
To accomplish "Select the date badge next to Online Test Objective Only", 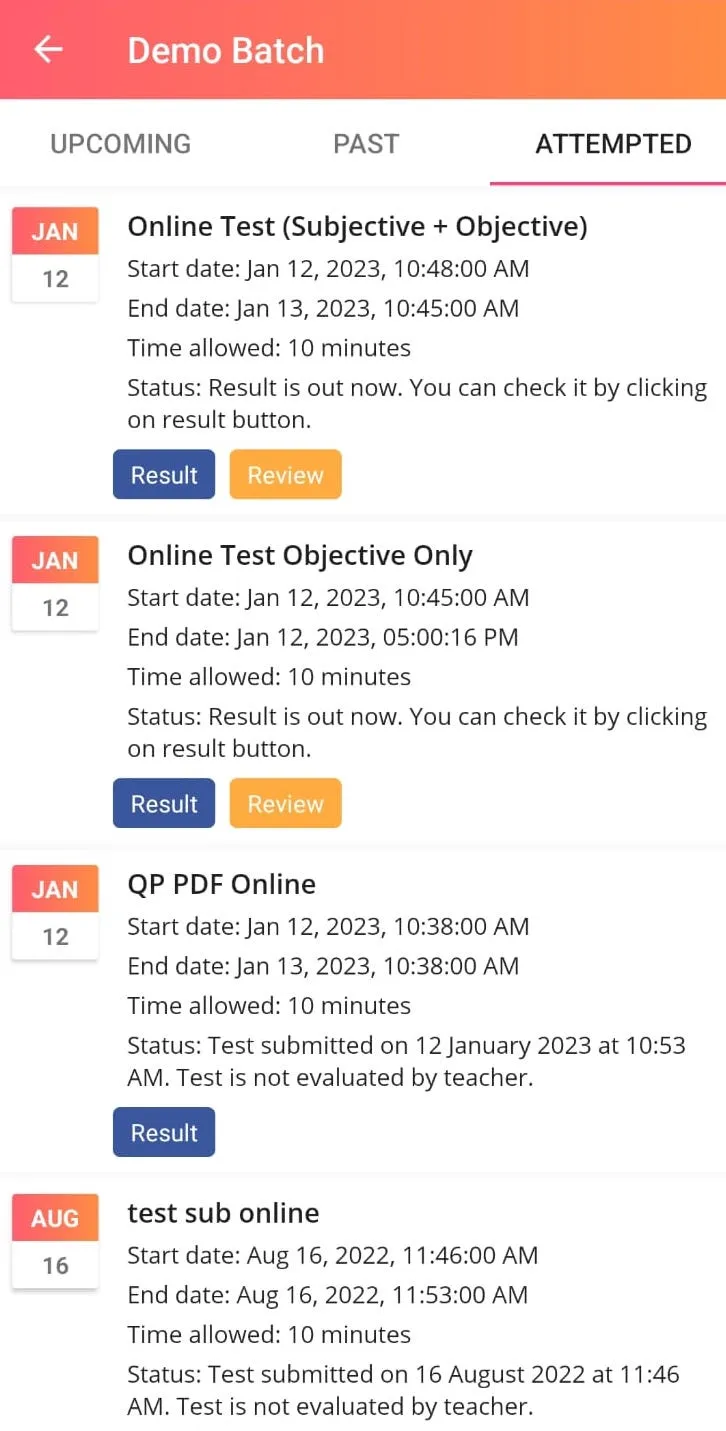I will [x=54, y=582].
